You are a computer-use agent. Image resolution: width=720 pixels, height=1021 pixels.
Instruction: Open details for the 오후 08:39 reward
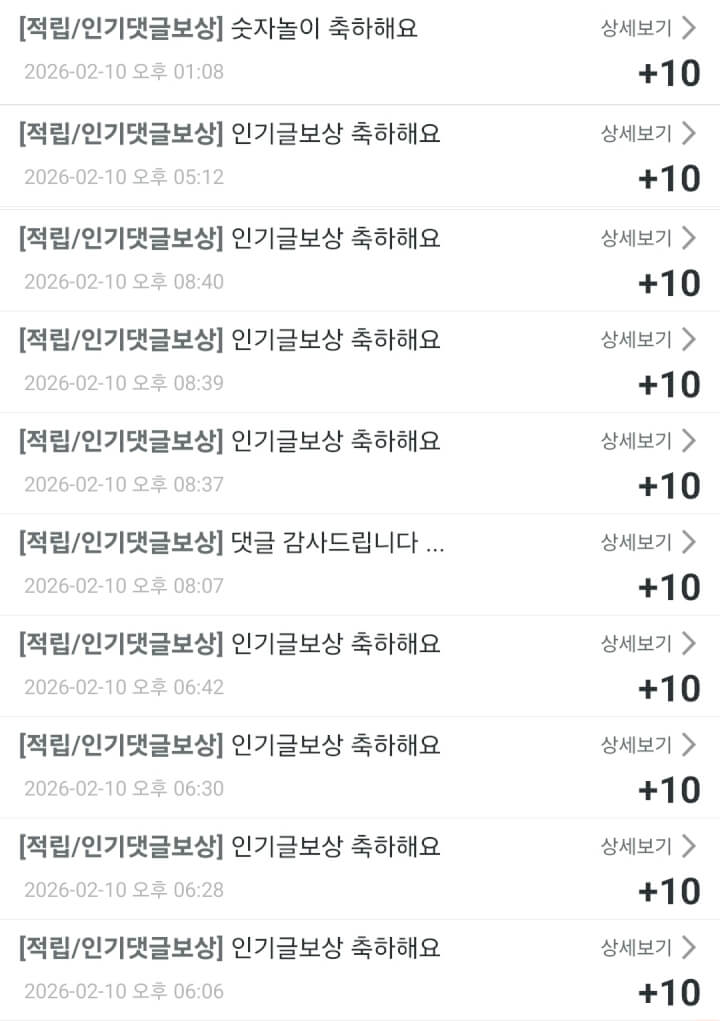[647, 340]
